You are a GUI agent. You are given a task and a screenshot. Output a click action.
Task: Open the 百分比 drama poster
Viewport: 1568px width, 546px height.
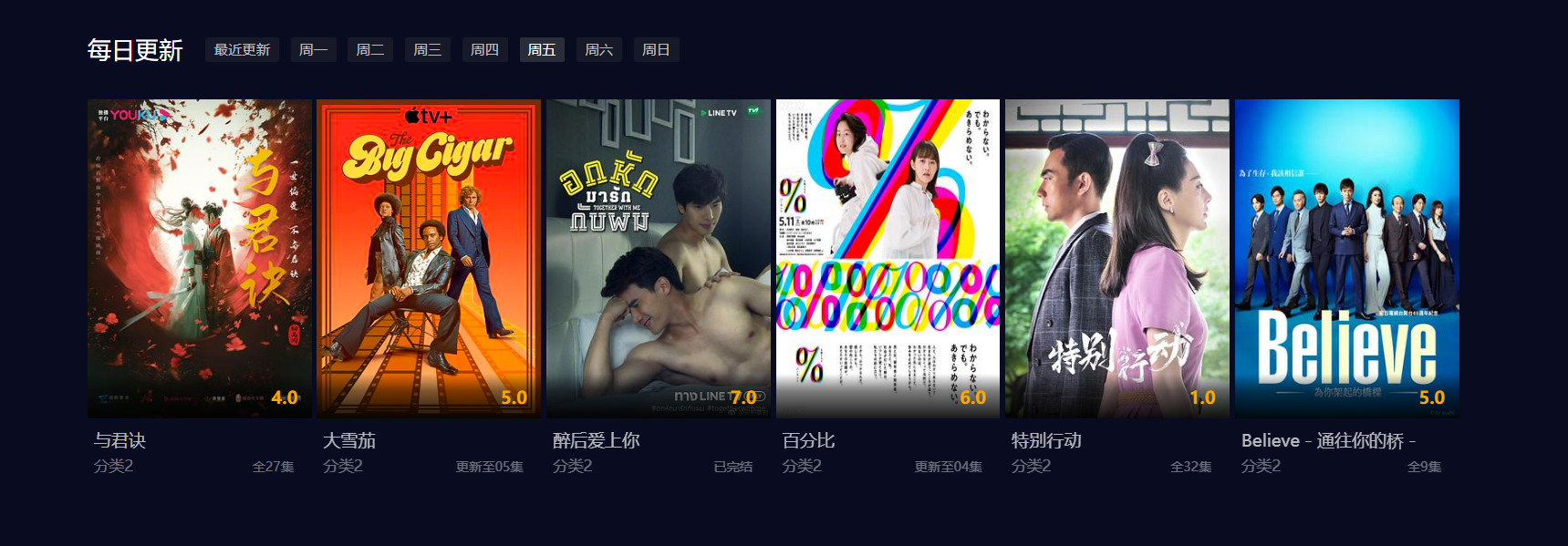point(888,258)
